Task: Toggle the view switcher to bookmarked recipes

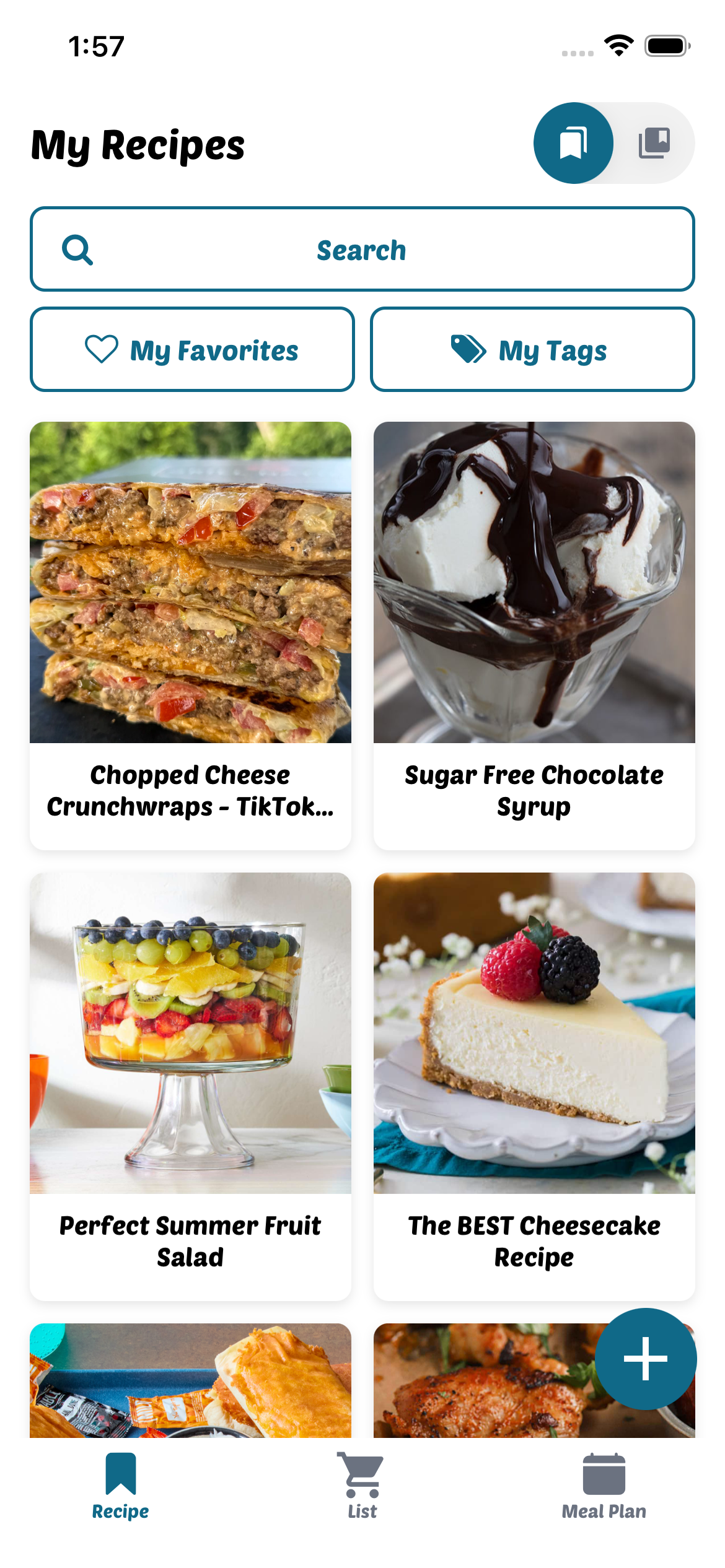Action: (x=572, y=142)
